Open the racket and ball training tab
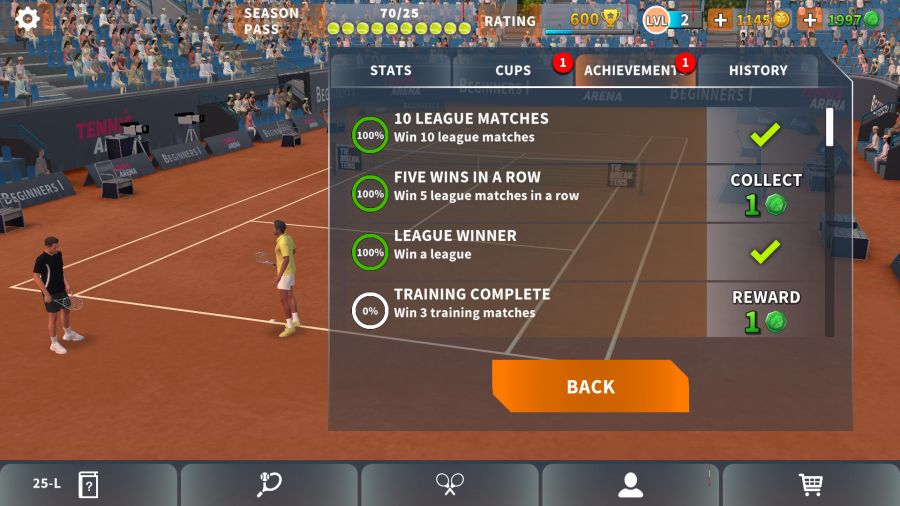The image size is (900, 506). click(269, 484)
